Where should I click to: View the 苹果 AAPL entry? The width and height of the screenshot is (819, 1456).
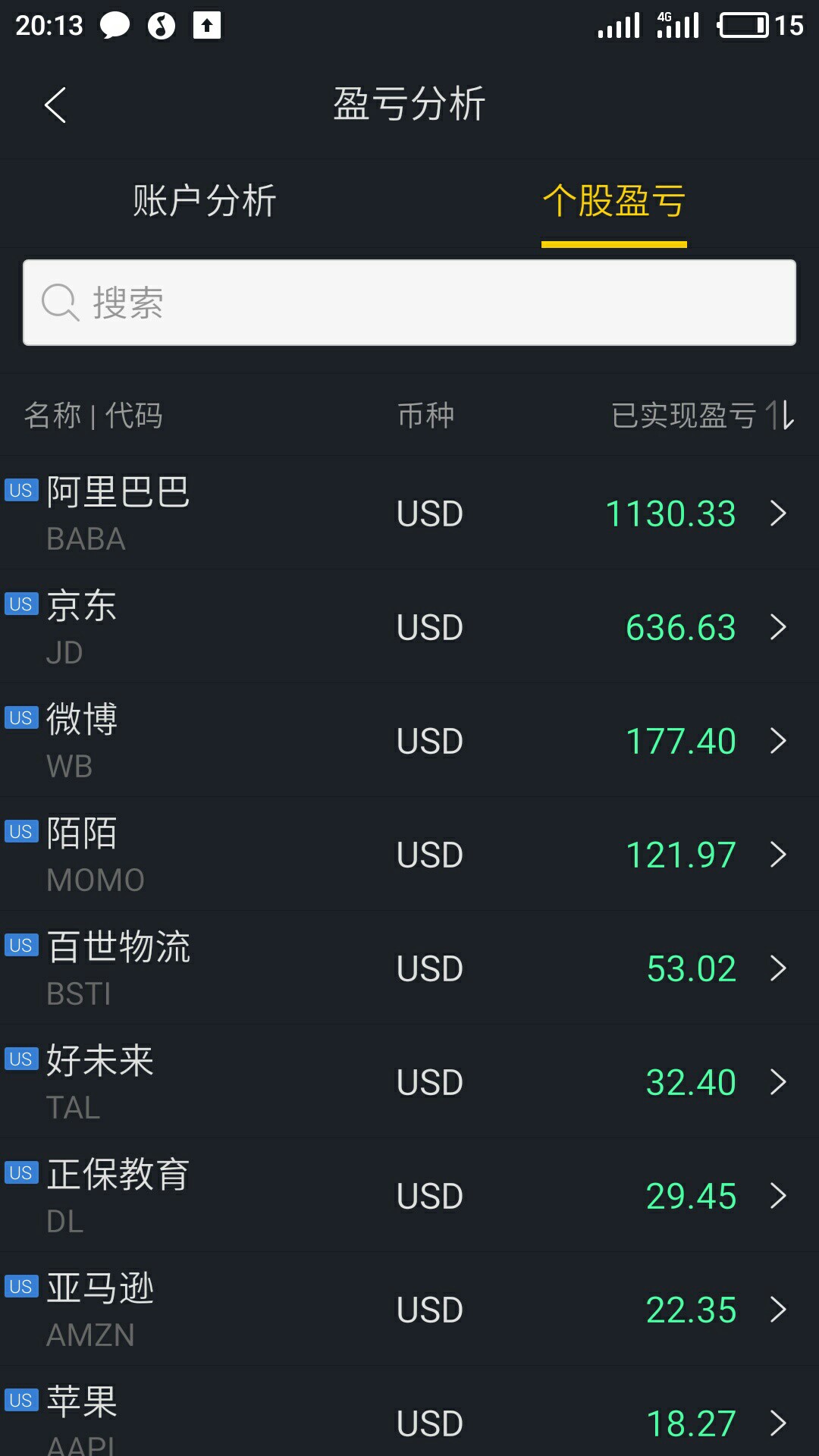409,1411
